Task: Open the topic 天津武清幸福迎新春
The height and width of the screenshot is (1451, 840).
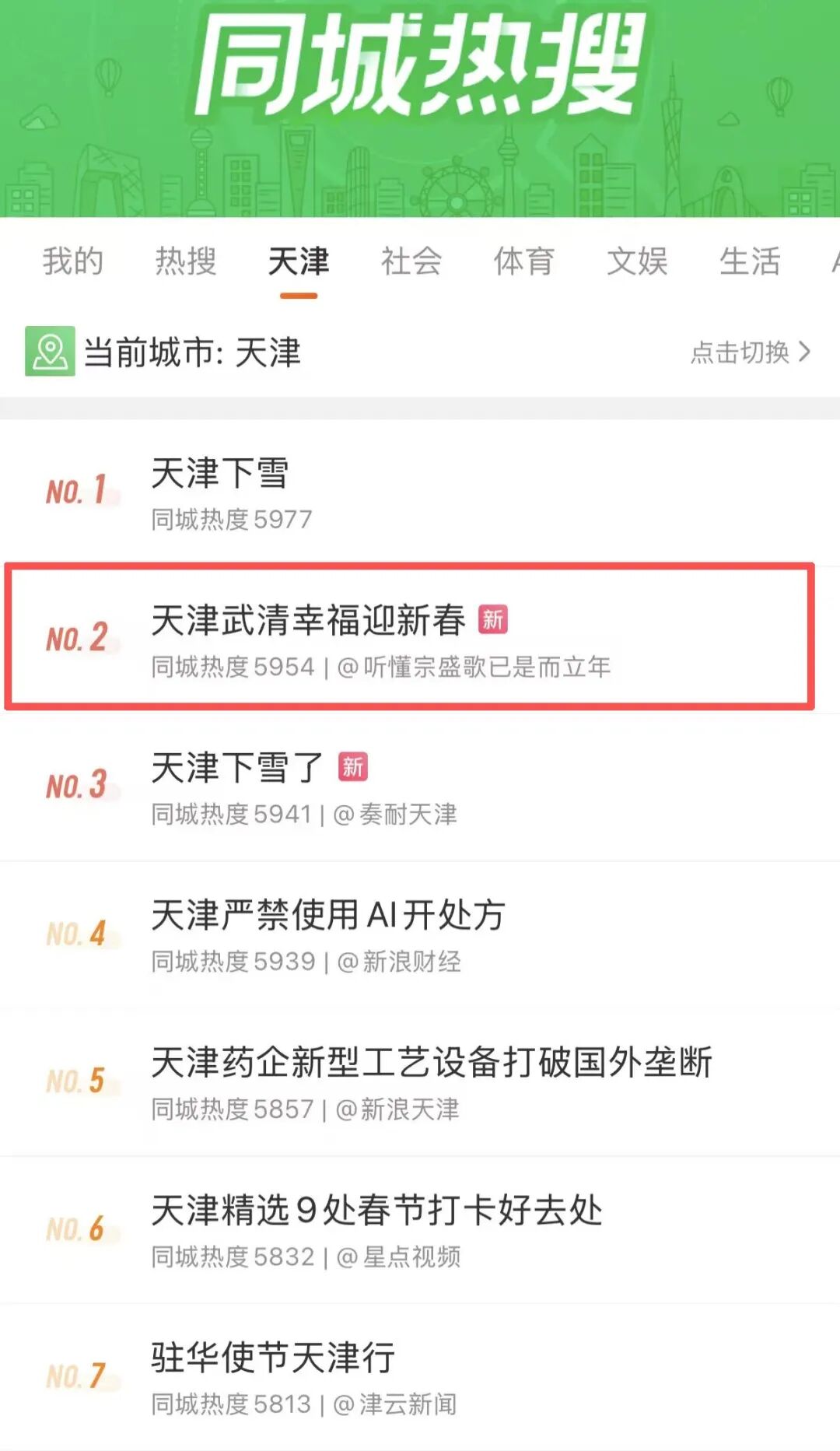Action: [308, 621]
